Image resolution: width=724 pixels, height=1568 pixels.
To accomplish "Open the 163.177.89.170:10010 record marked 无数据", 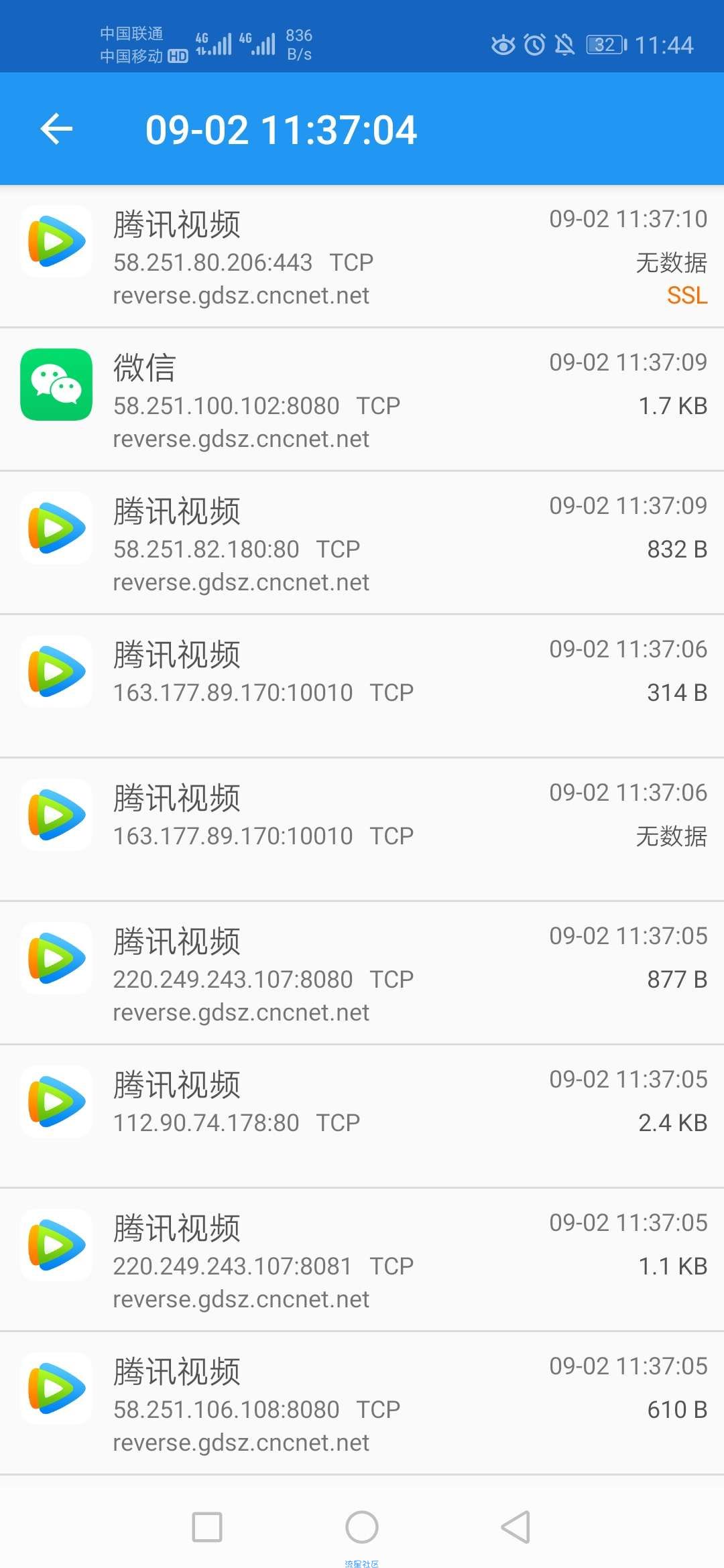I will pos(362,830).
